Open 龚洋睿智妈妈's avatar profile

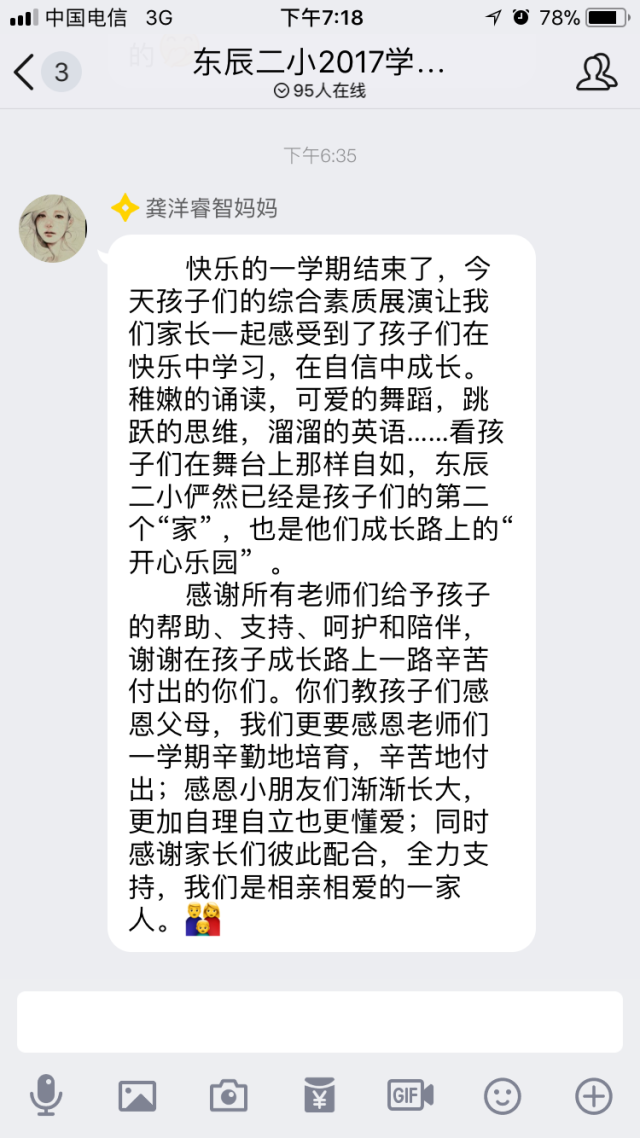pyautogui.click(x=53, y=228)
